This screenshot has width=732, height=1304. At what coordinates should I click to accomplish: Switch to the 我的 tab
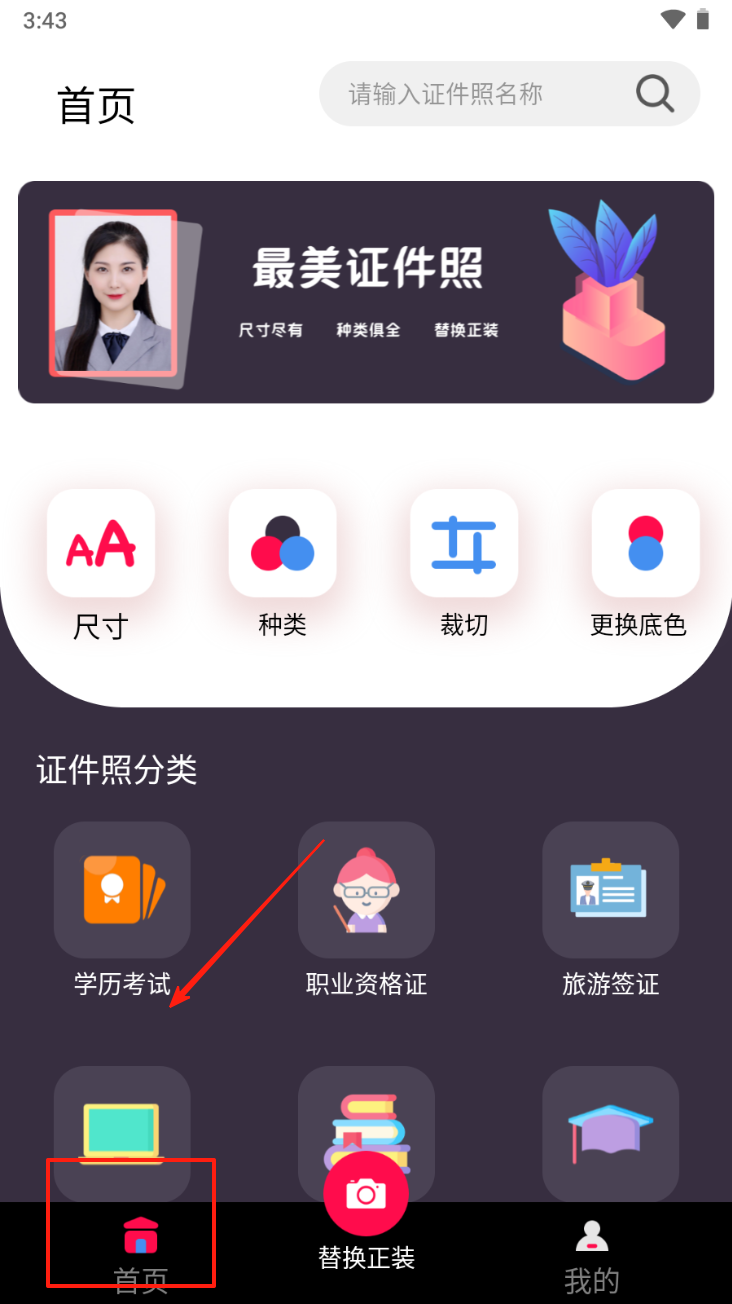point(592,1254)
